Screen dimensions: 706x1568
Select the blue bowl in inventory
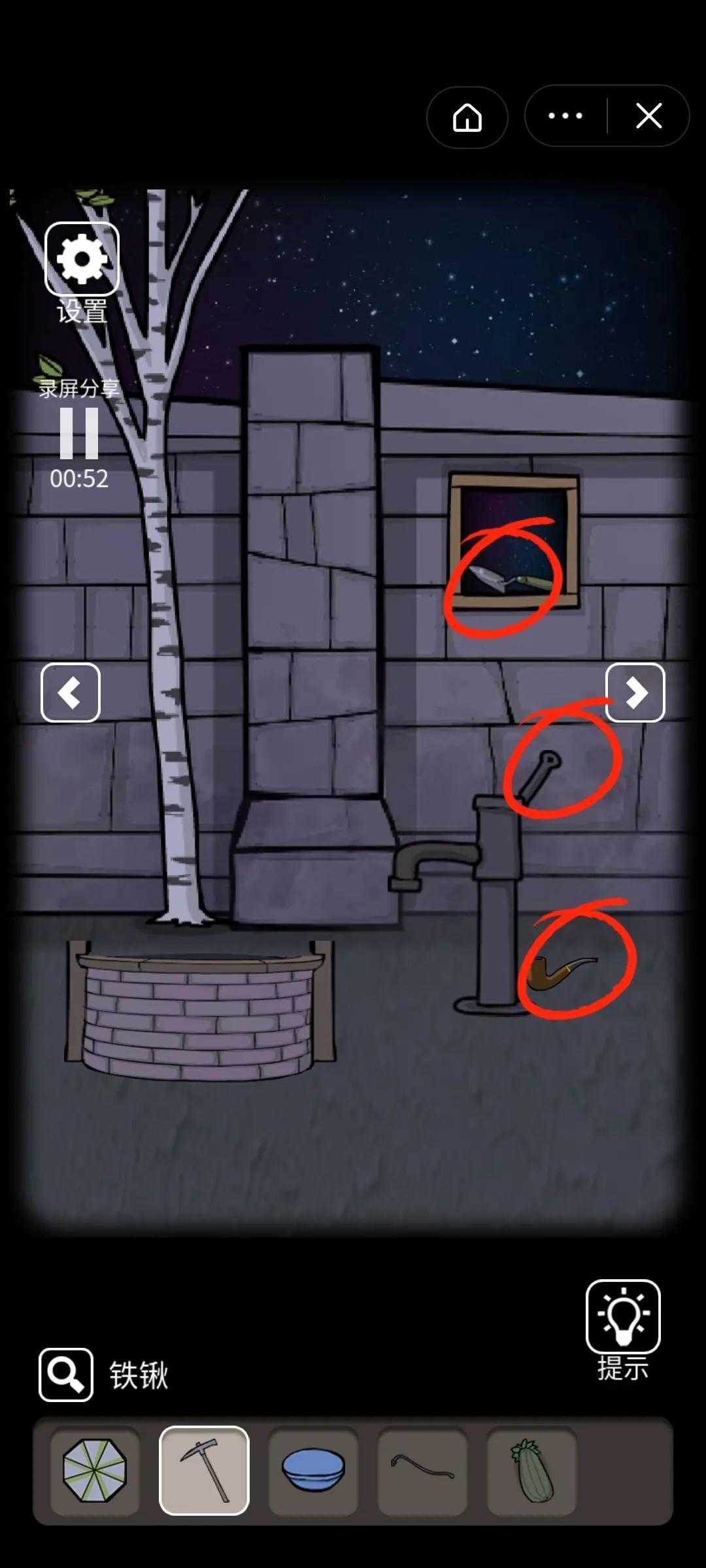313,1470
